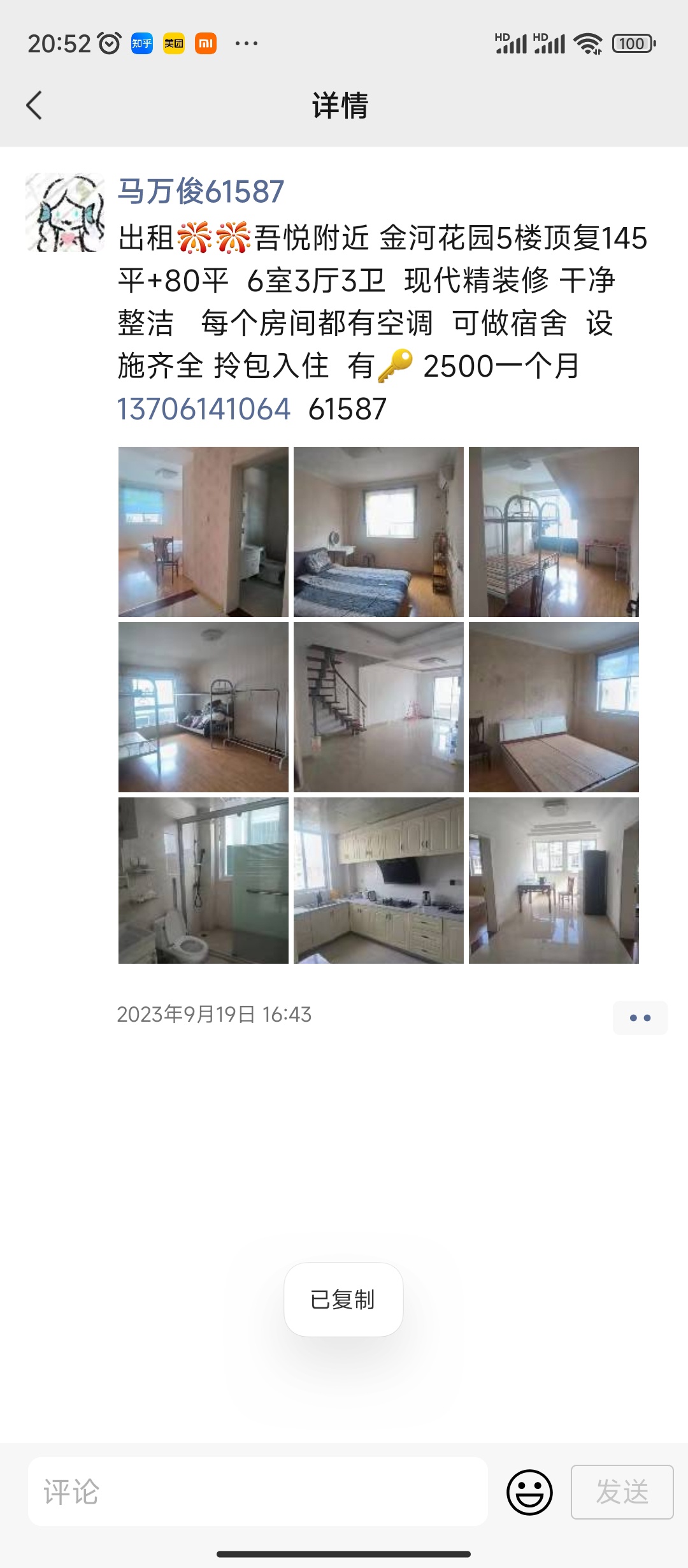Open the spiral staircase photo
Screen dimensions: 688x1568
click(x=378, y=707)
